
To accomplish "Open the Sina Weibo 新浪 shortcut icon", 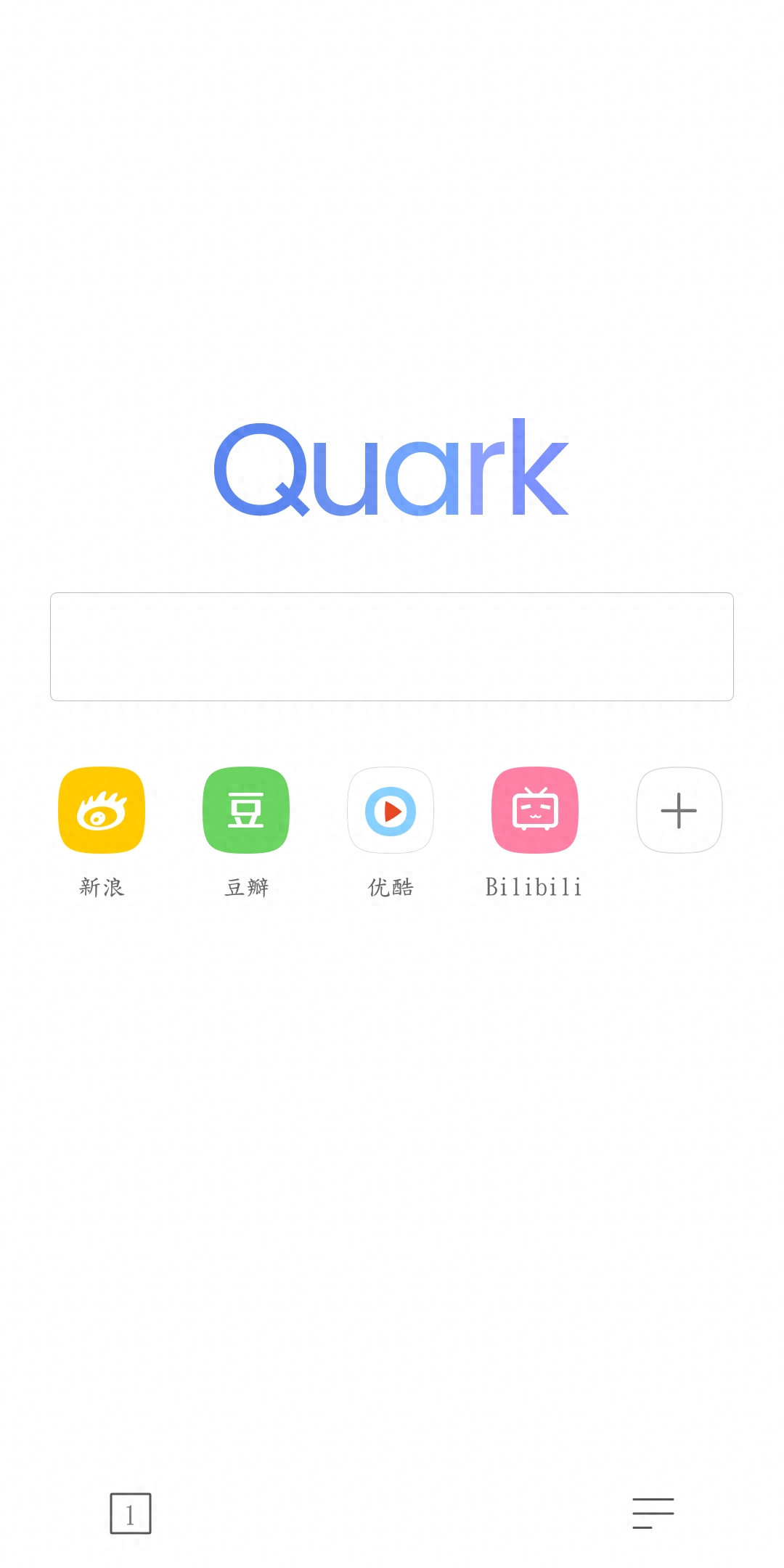I will [101, 809].
